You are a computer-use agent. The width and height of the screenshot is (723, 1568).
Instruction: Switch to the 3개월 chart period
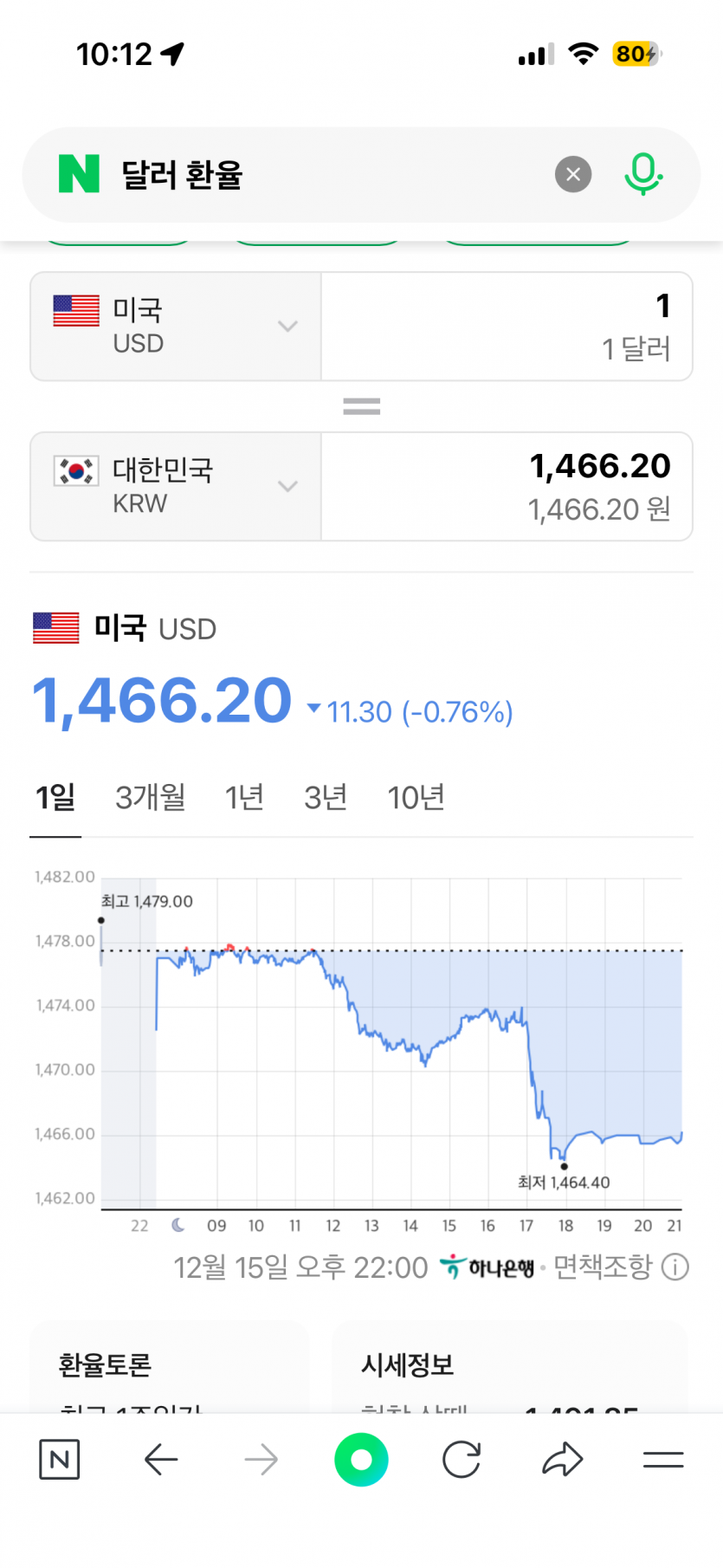tap(151, 797)
